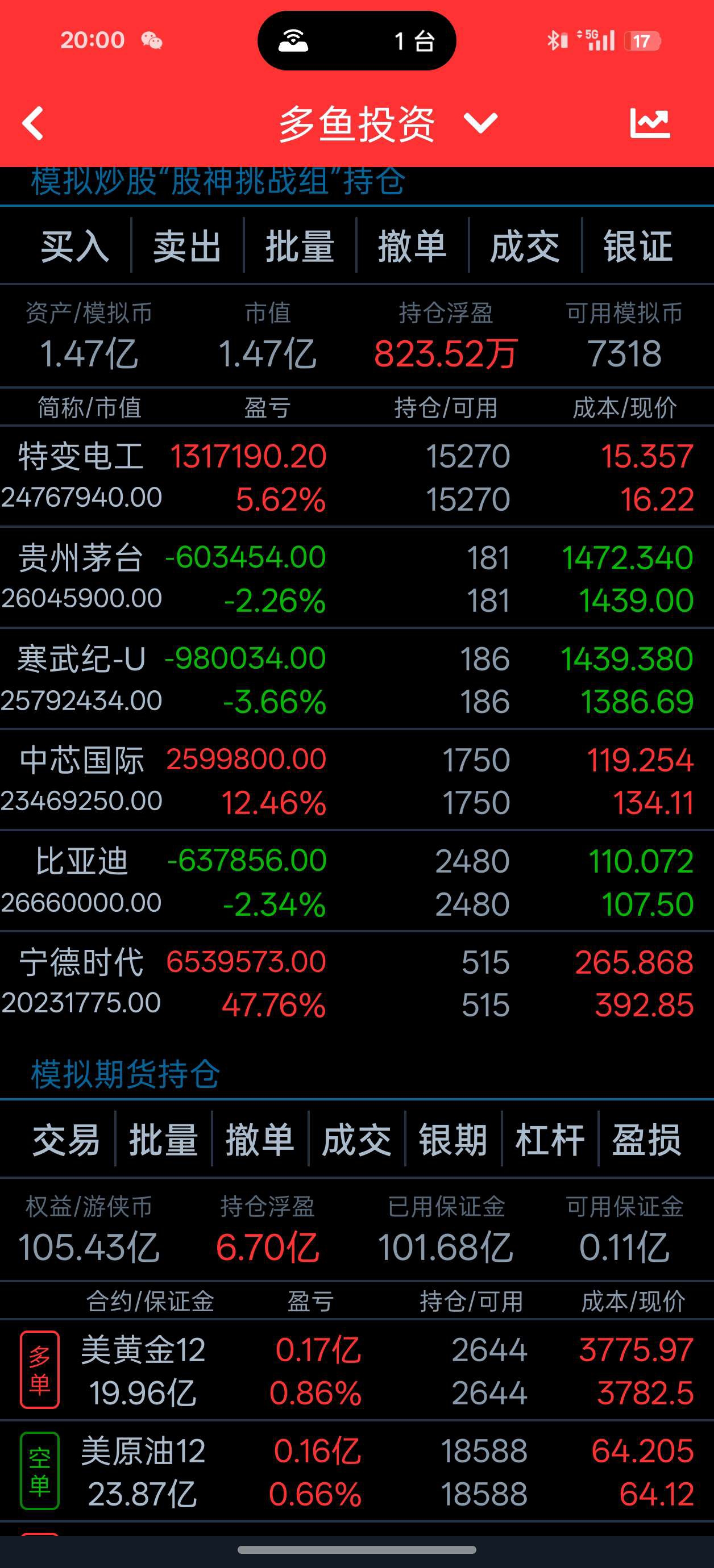Open 撤单 in the stock holdings bar
The height and width of the screenshot is (1568, 714).
click(x=413, y=247)
